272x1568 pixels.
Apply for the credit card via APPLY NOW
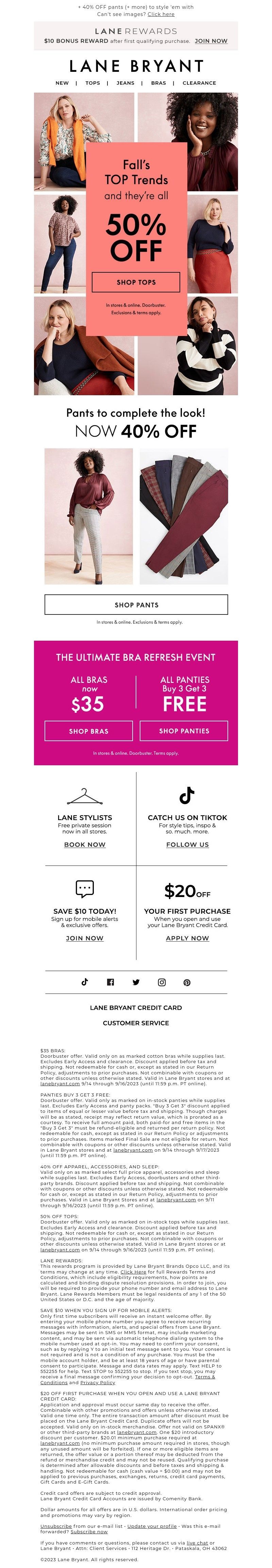click(187, 938)
